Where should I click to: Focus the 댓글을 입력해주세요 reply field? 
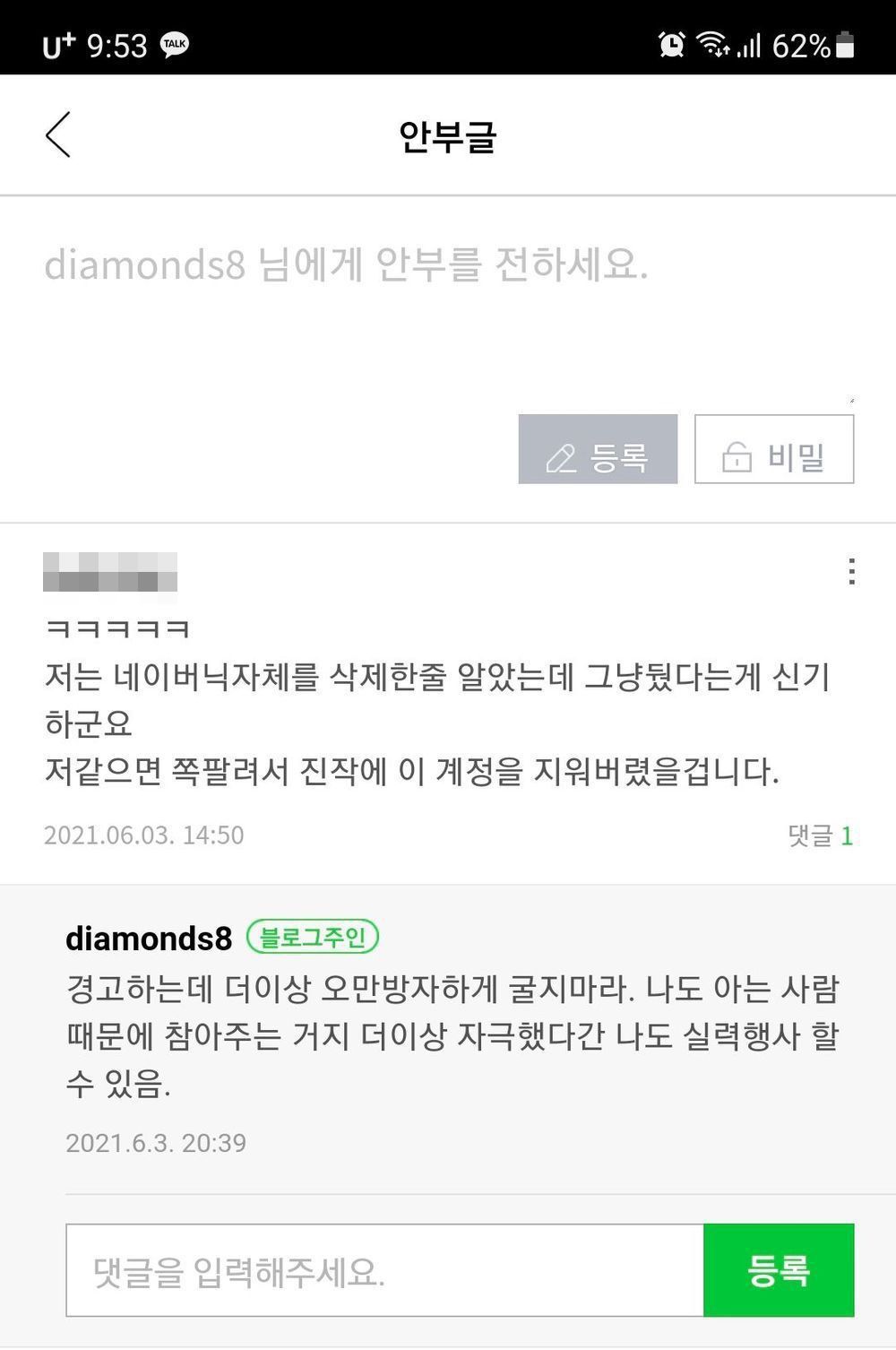(x=385, y=1270)
